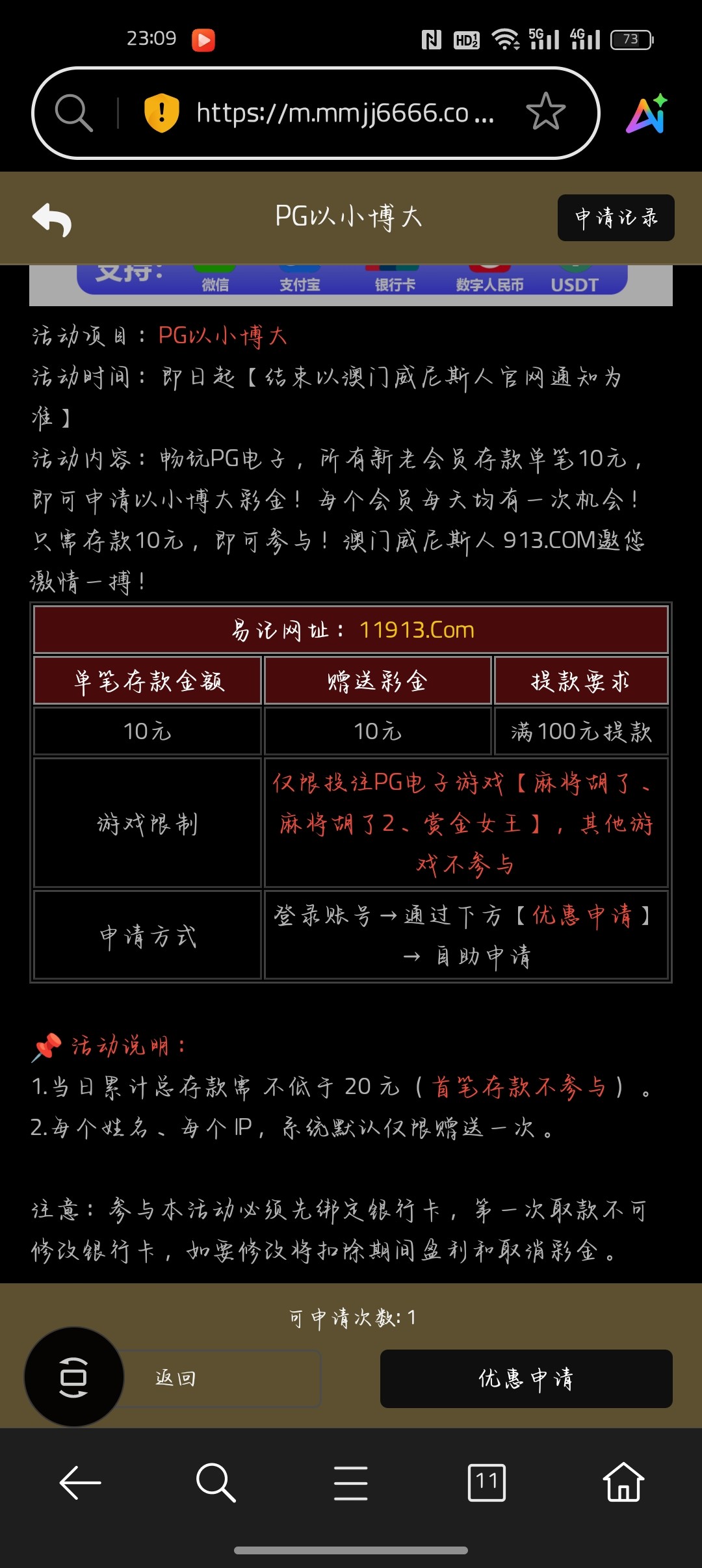The width and height of the screenshot is (702, 1568).
Task: Tap the 返回 button
Action: click(221, 1378)
